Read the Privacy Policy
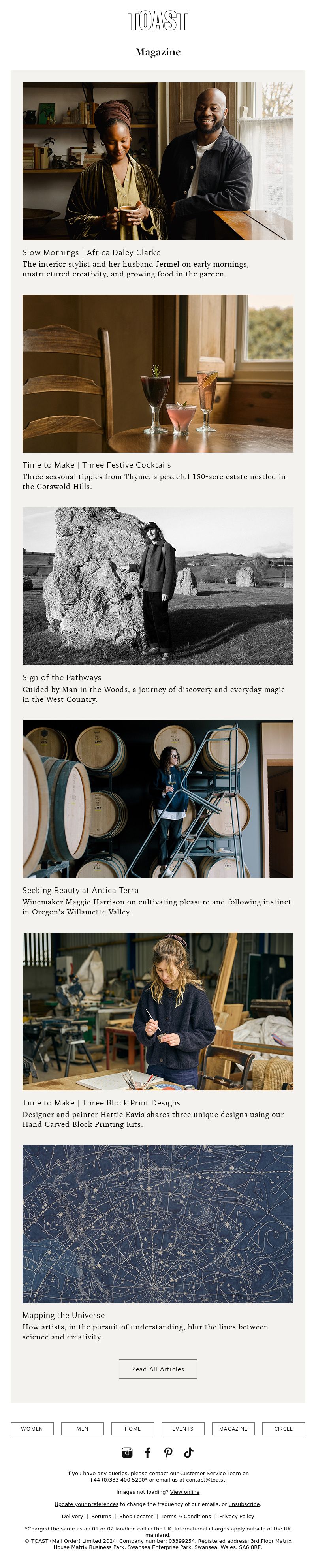The height and width of the screenshot is (1568, 316). pyautogui.click(x=236, y=1515)
